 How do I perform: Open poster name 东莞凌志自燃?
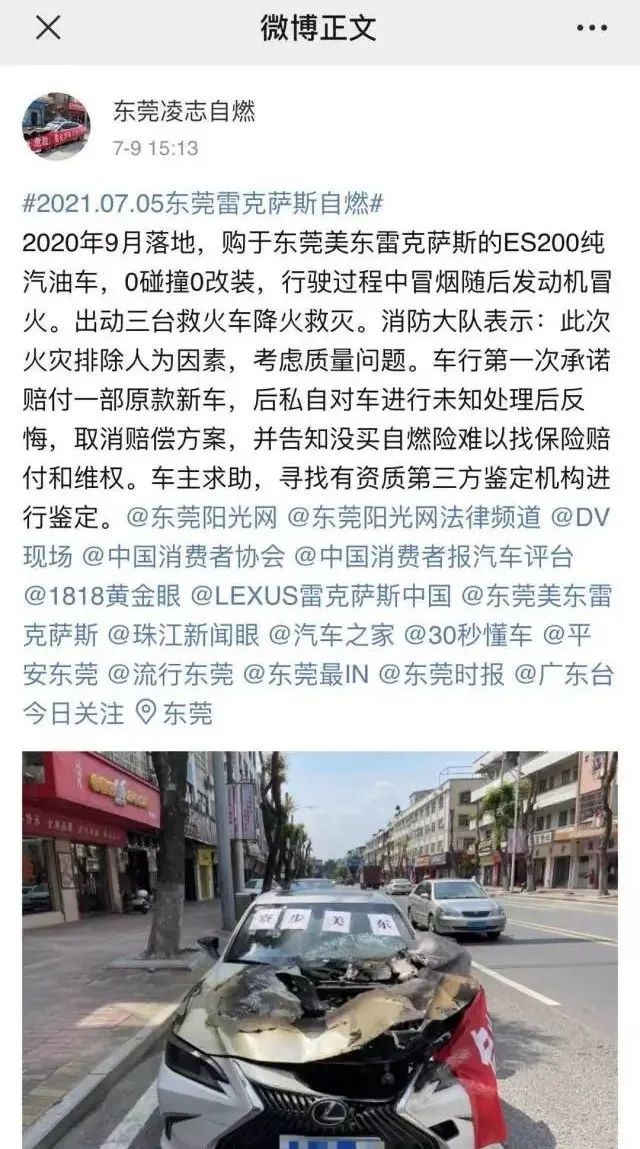tap(184, 111)
